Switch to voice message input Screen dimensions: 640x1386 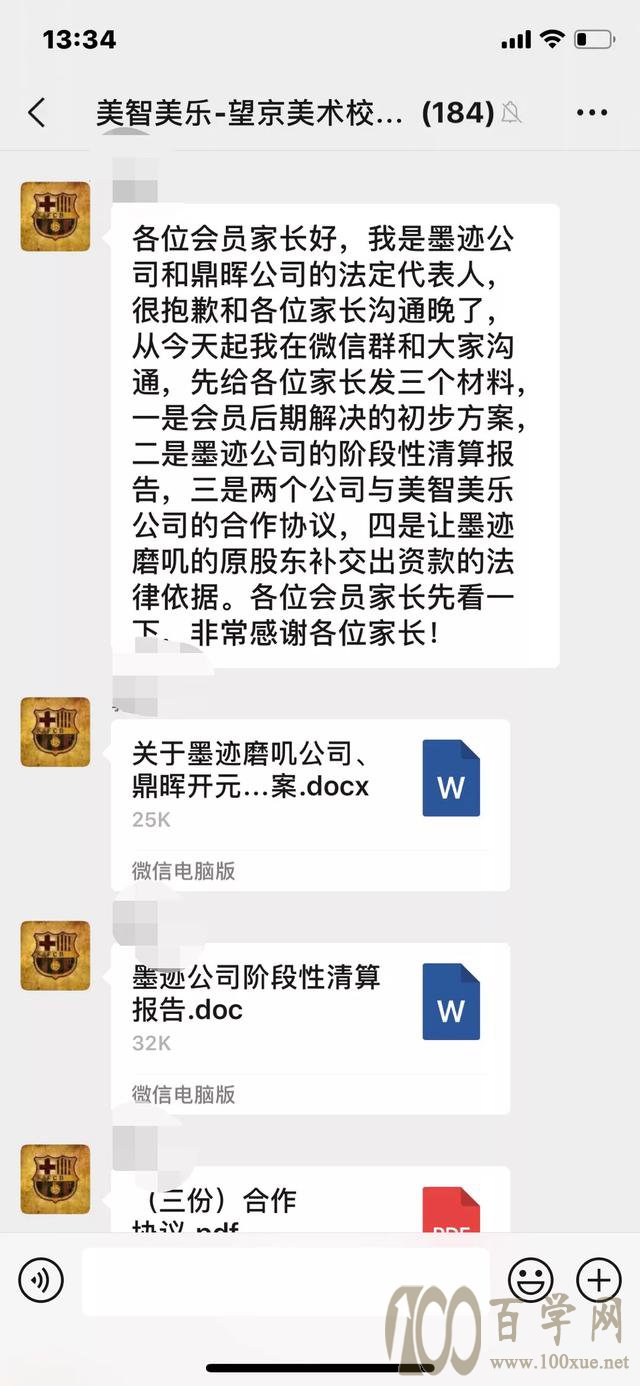(x=41, y=1279)
